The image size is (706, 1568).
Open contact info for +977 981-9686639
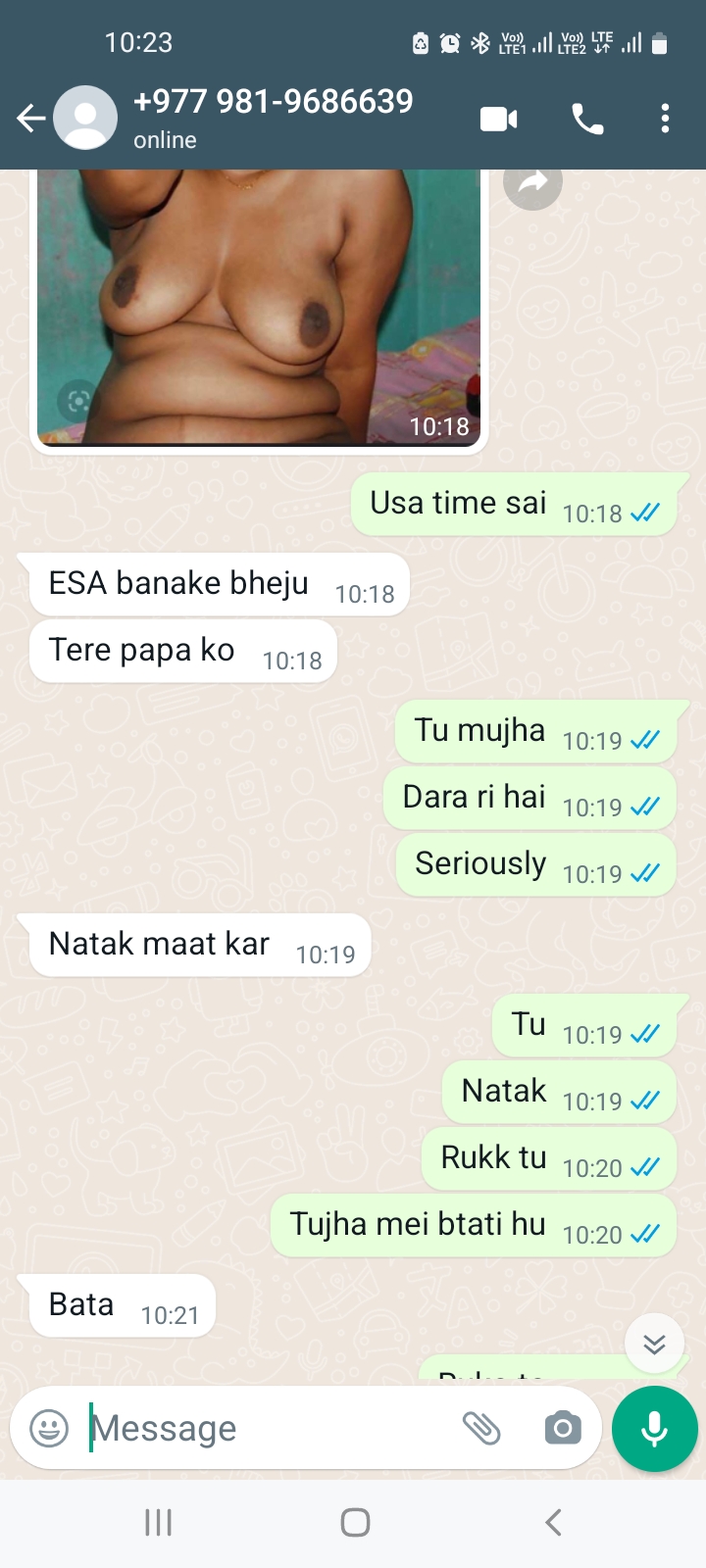pyautogui.click(x=275, y=117)
